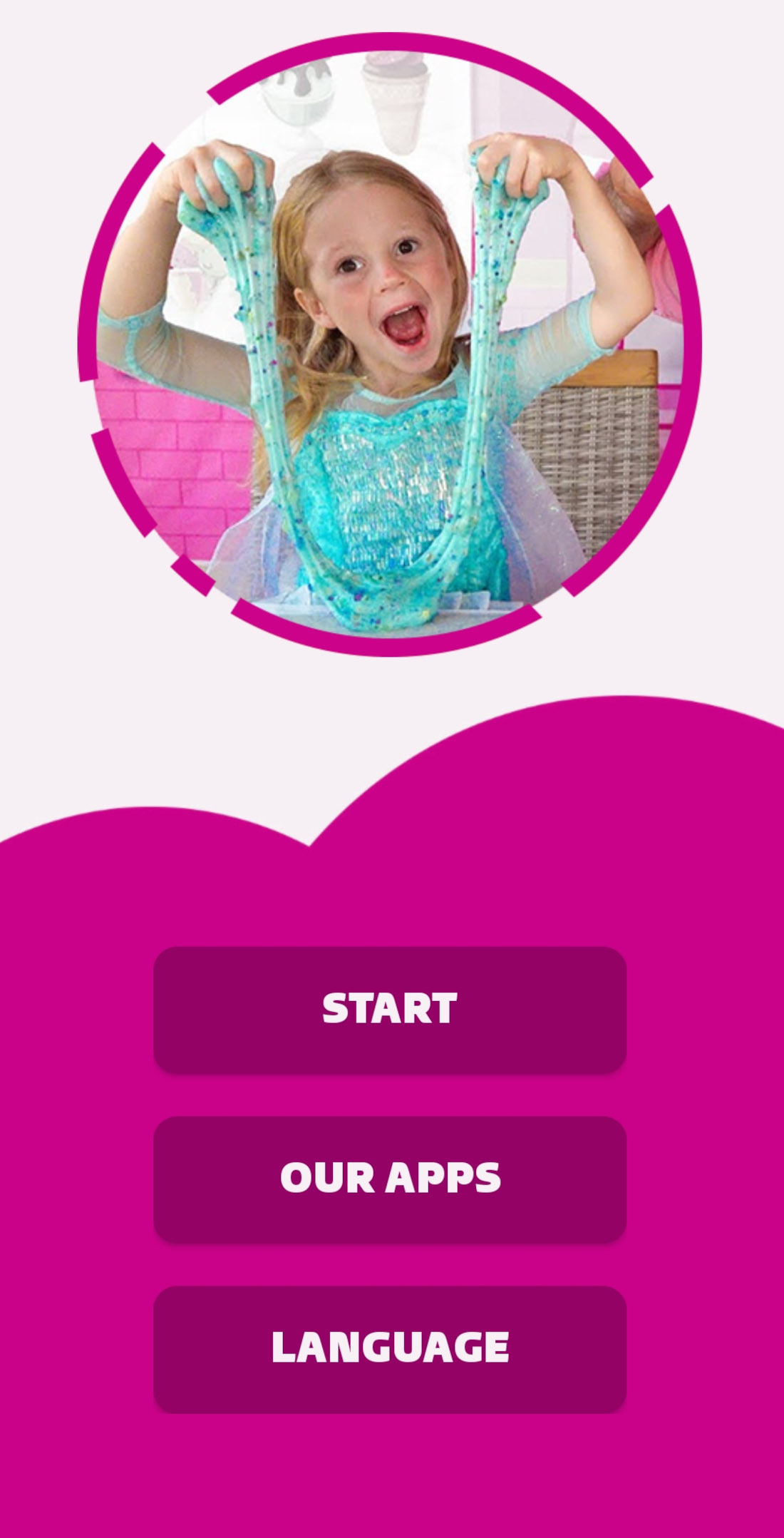Open the OUR APPS page
Image resolution: width=784 pixels, height=1538 pixels.
point(390,1179)
